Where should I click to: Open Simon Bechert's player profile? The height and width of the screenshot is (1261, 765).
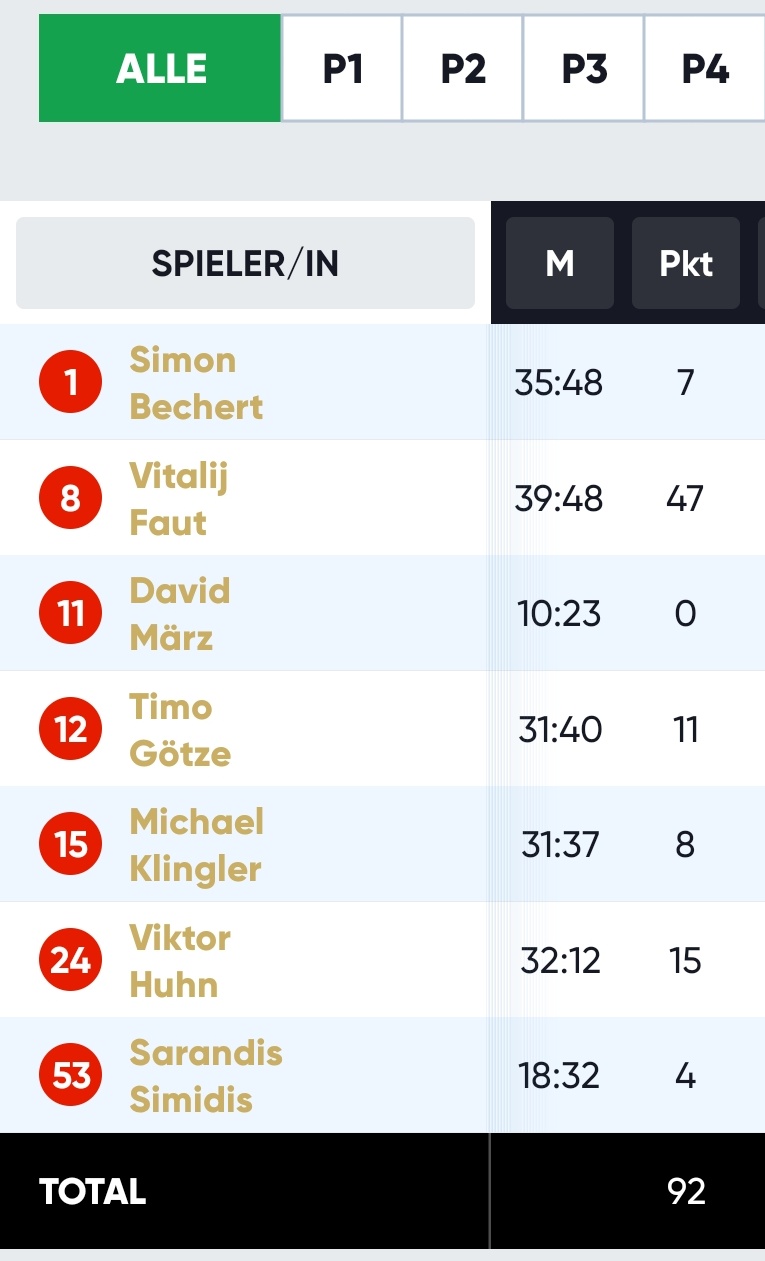(x=196, y=383)
